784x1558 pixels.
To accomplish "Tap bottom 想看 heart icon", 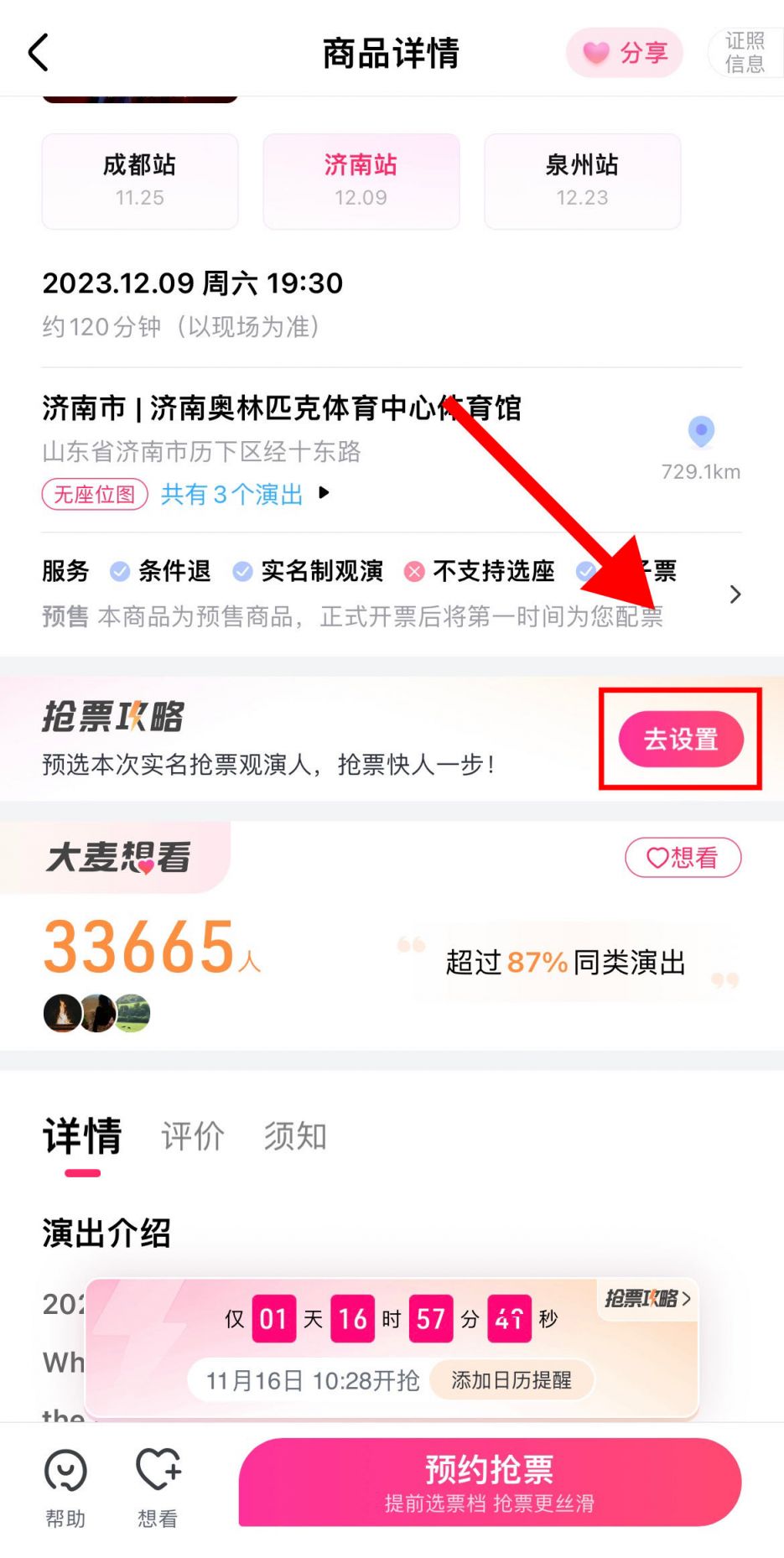I will (158, 1486).
